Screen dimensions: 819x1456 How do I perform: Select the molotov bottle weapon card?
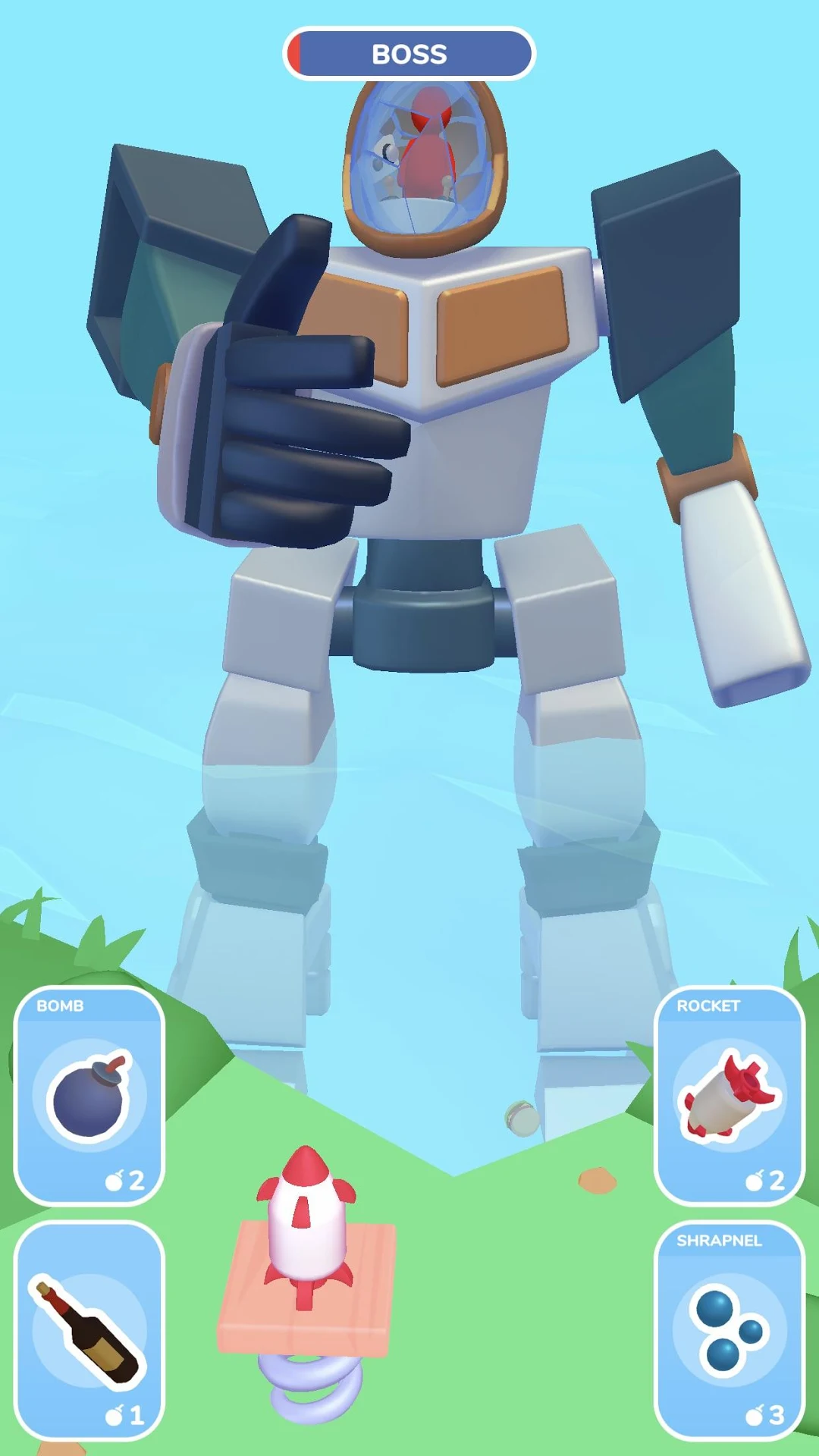tap(89, 1331)
